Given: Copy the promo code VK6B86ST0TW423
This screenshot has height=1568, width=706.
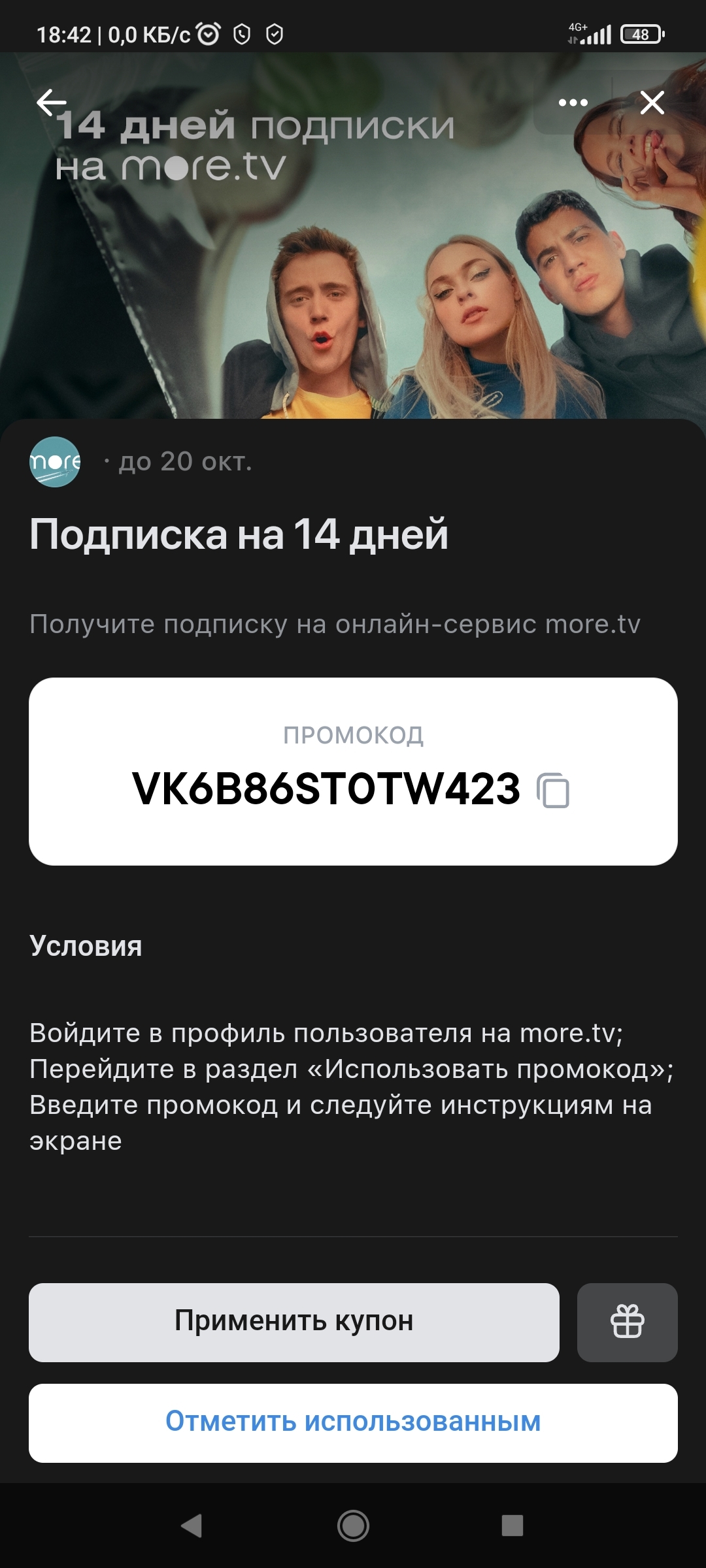Looking at the screenshot, I should point(553,790).
